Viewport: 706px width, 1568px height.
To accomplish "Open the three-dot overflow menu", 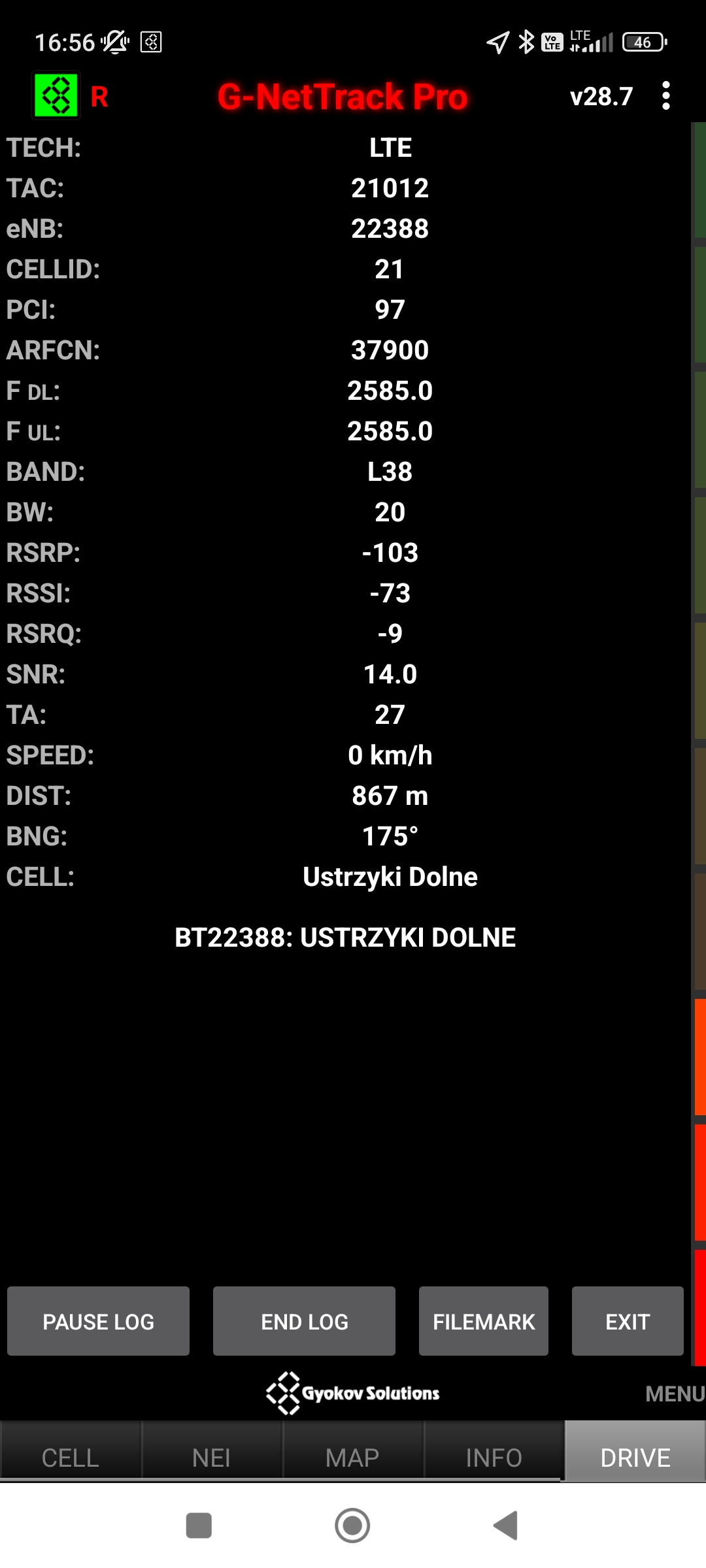I will (665, 96).
